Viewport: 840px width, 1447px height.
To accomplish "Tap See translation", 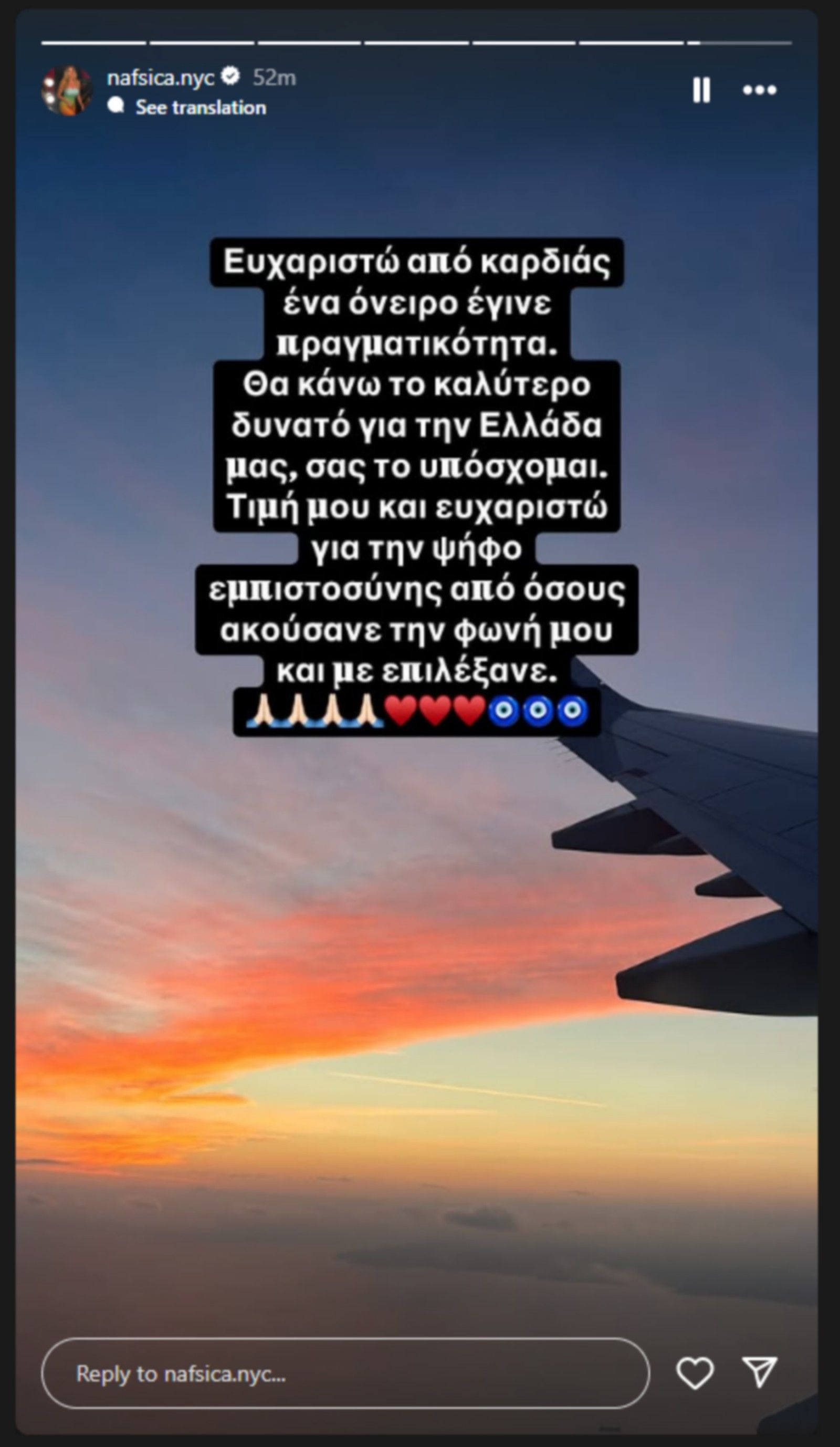I will [200, 107].
